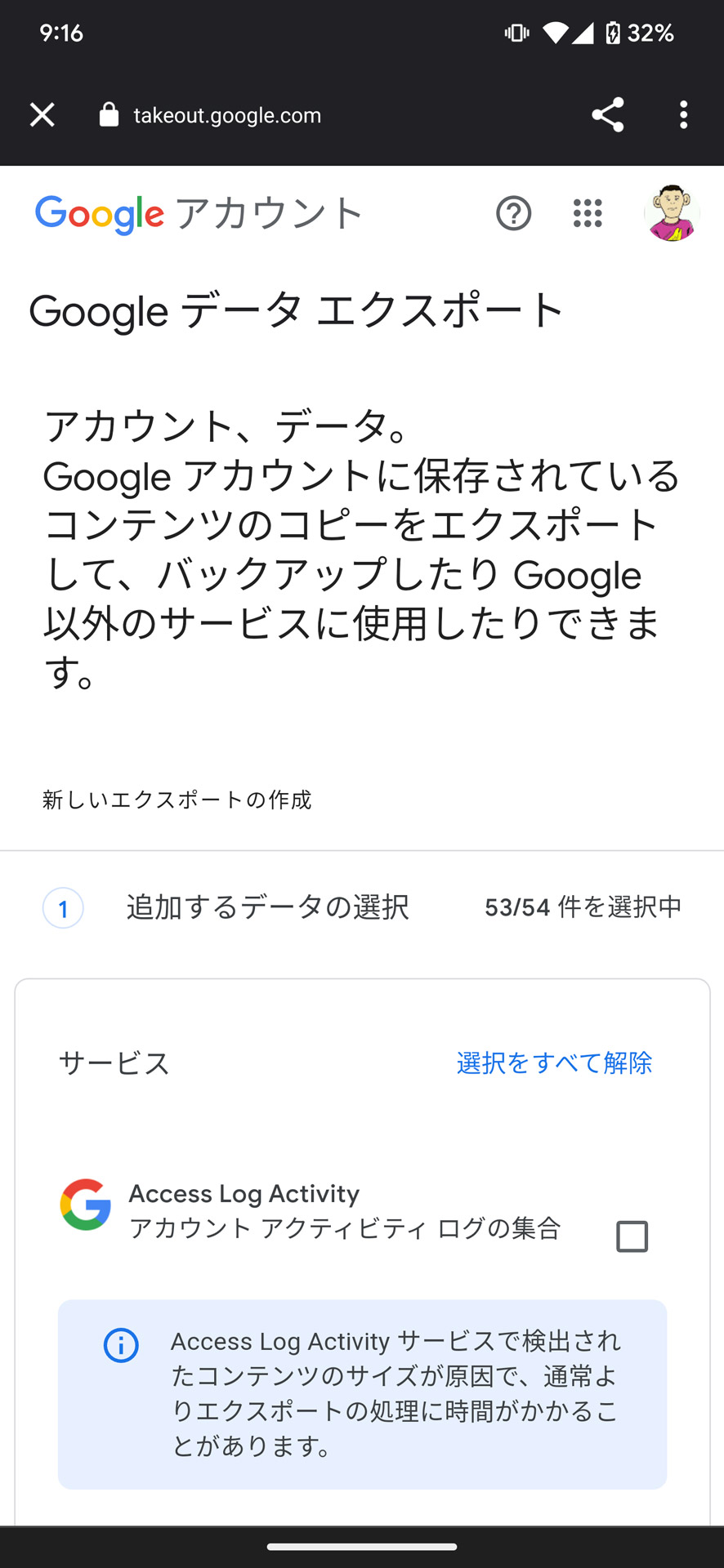
Task: Click the Google logo in the header
Action: click(100, 213)
